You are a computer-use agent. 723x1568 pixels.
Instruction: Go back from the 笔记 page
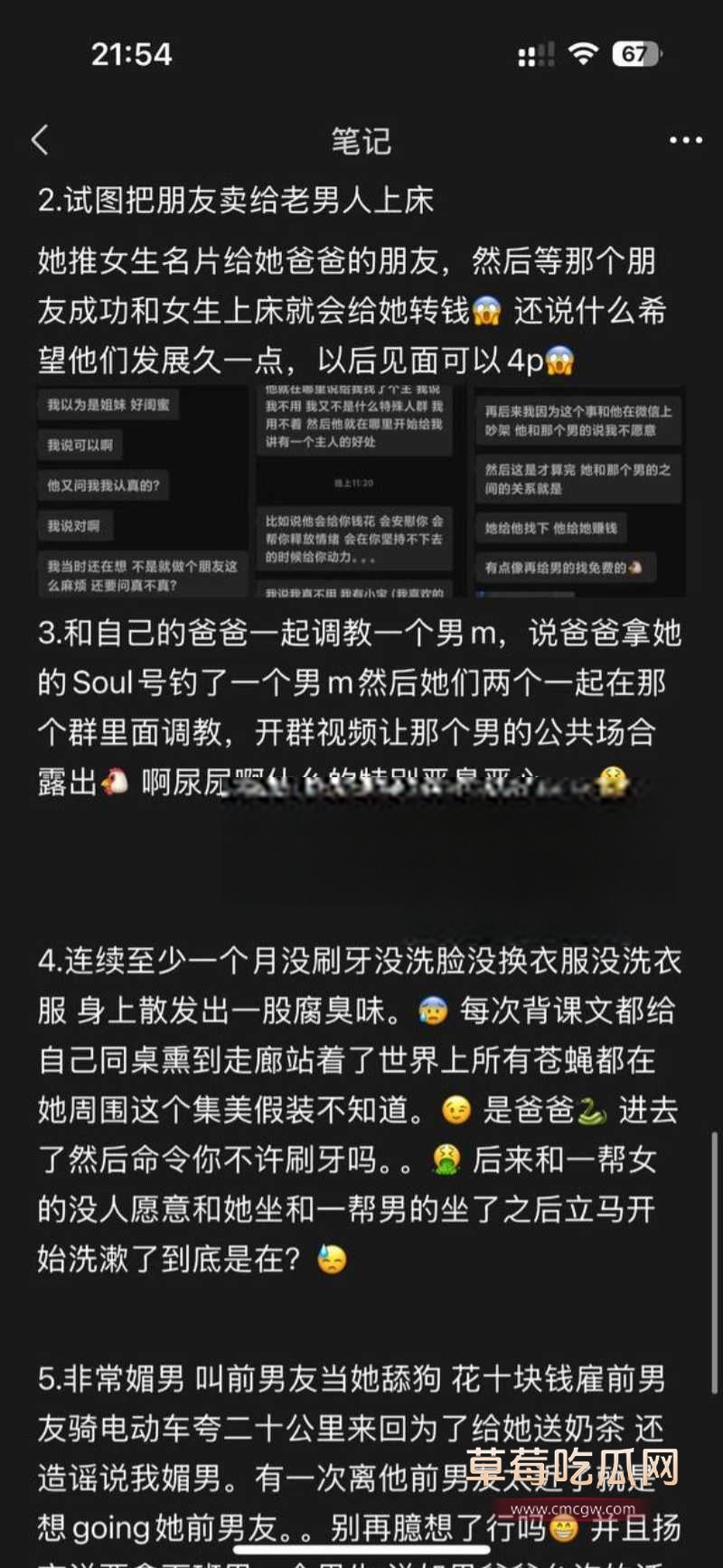41,140
